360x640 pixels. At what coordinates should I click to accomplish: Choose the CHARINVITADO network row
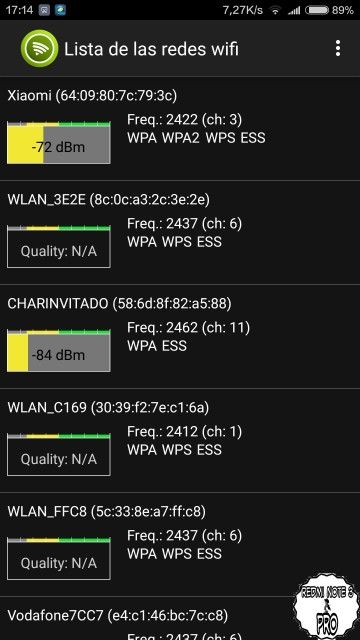[x=180, y=336]
